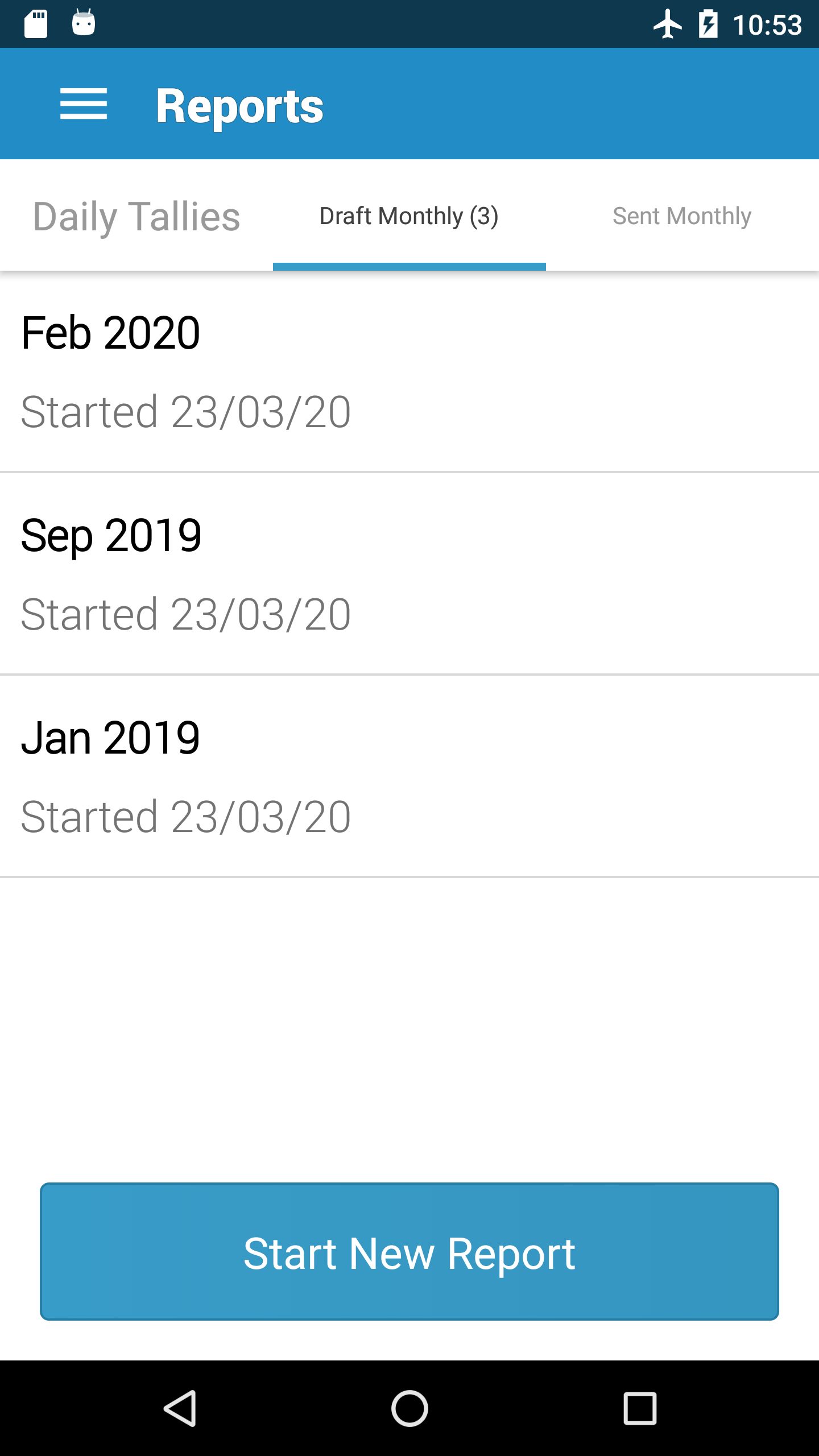Tap the Android system notification icon
The image size is (819, 1456).
[x=83, y=23]
